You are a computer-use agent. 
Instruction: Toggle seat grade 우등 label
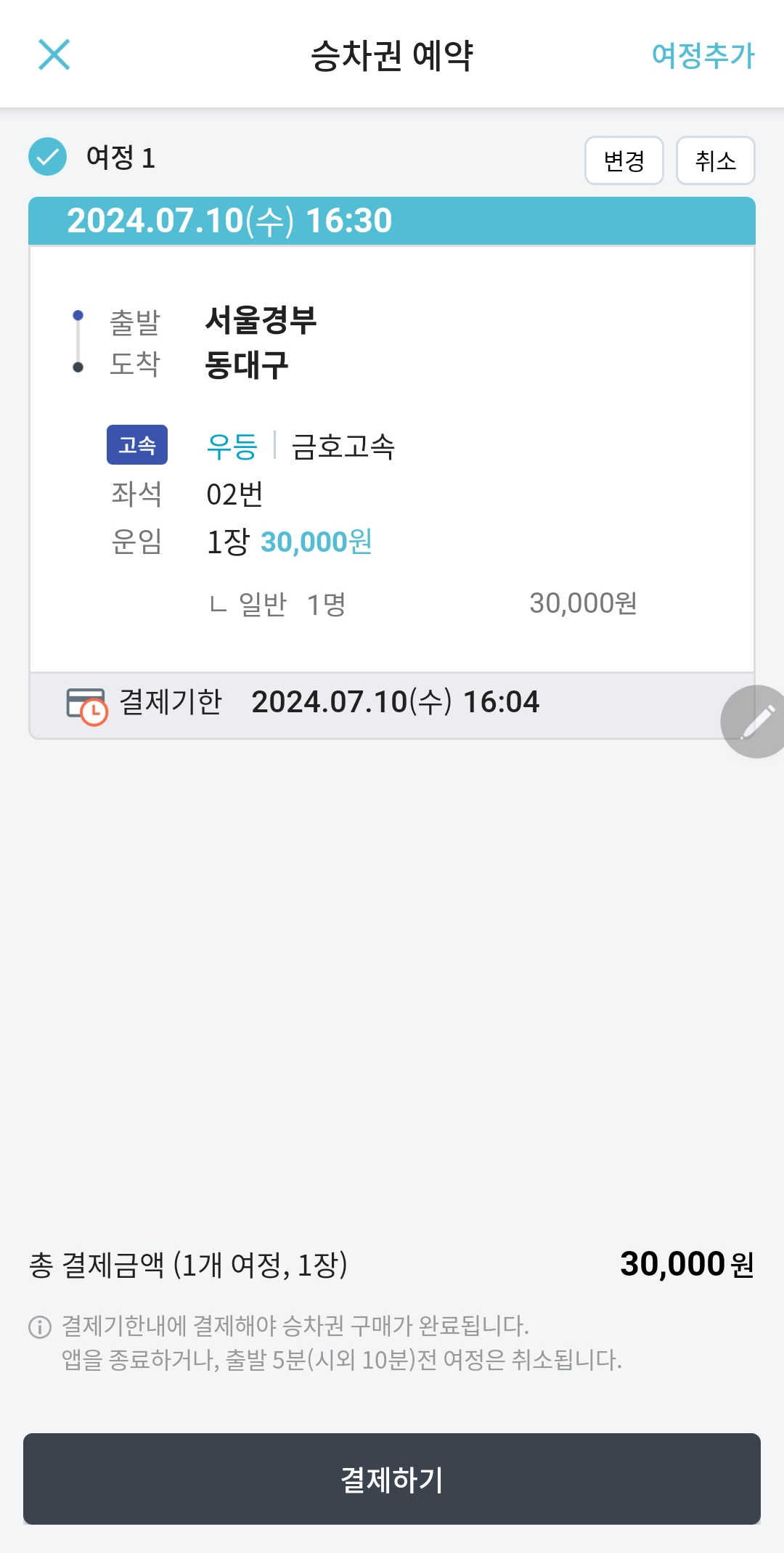point(232,447)
